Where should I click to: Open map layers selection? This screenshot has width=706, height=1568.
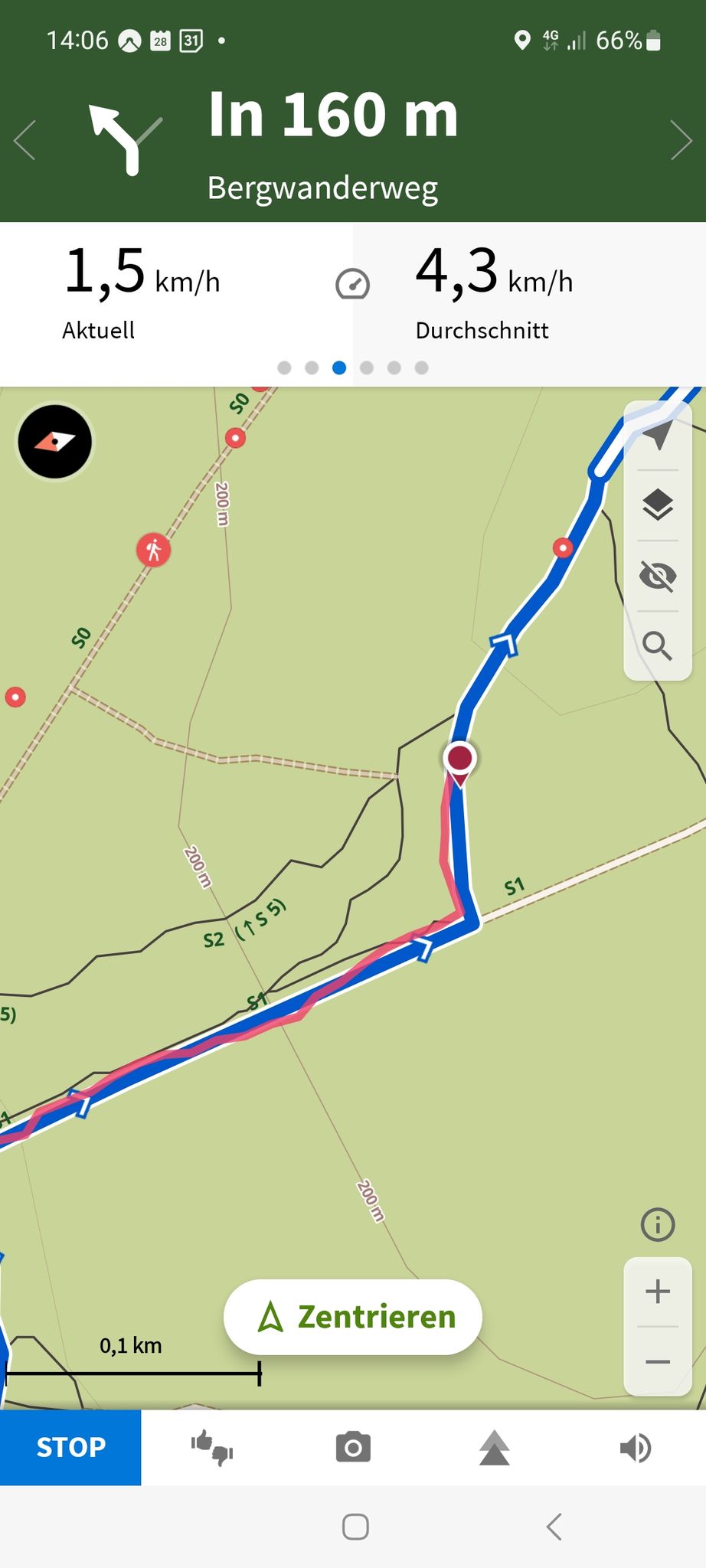[x=658, y=505]
